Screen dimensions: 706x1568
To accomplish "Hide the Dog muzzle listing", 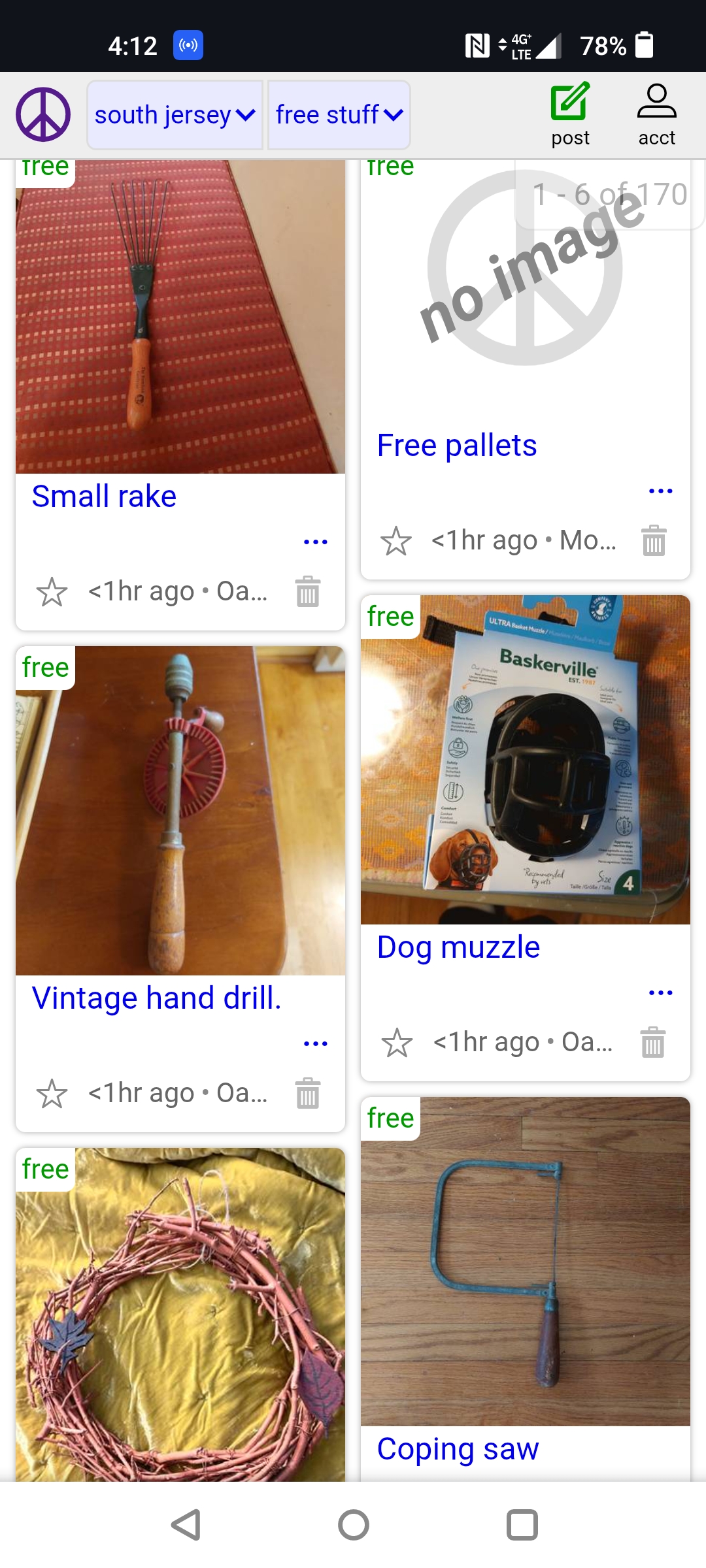I will pyautogui.click(x=652, y=1043).
